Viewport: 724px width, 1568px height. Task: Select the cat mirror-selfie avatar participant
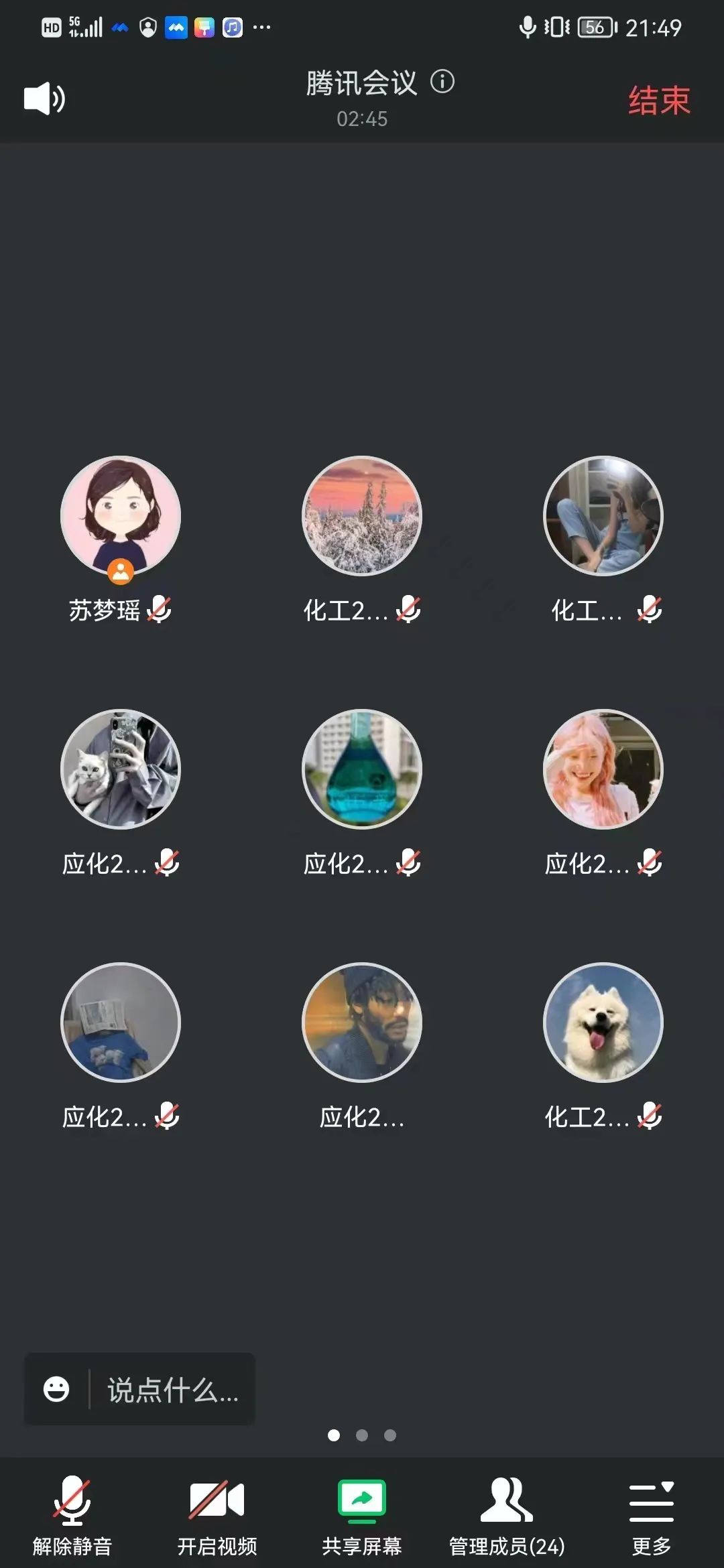121,769
